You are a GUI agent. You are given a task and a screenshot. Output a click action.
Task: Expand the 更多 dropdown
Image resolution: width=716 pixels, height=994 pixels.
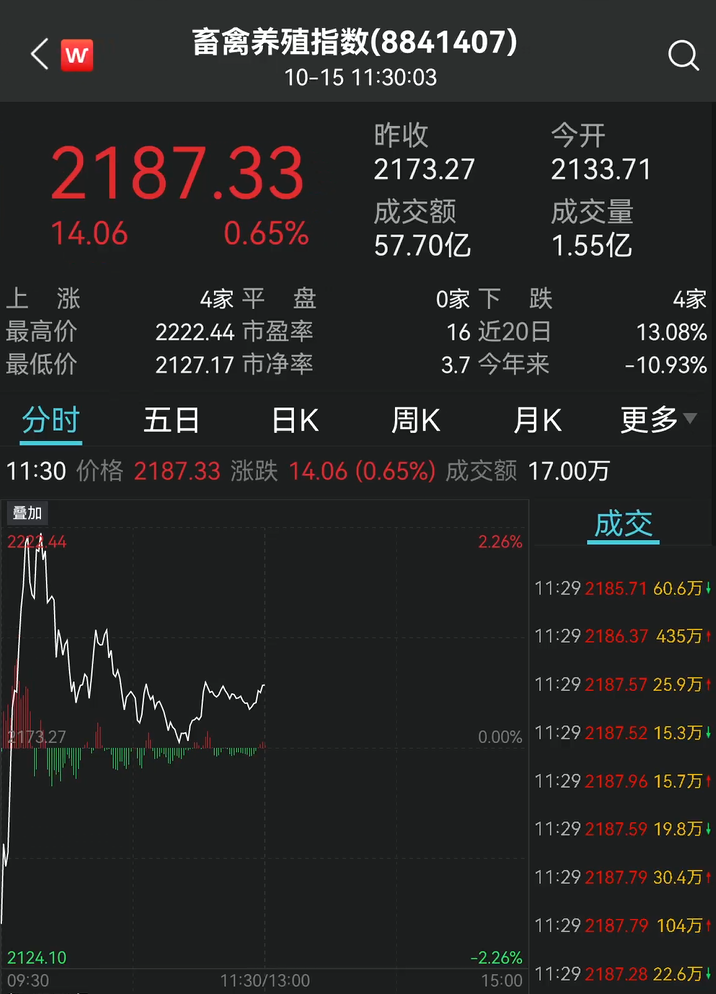coord(658,421)
